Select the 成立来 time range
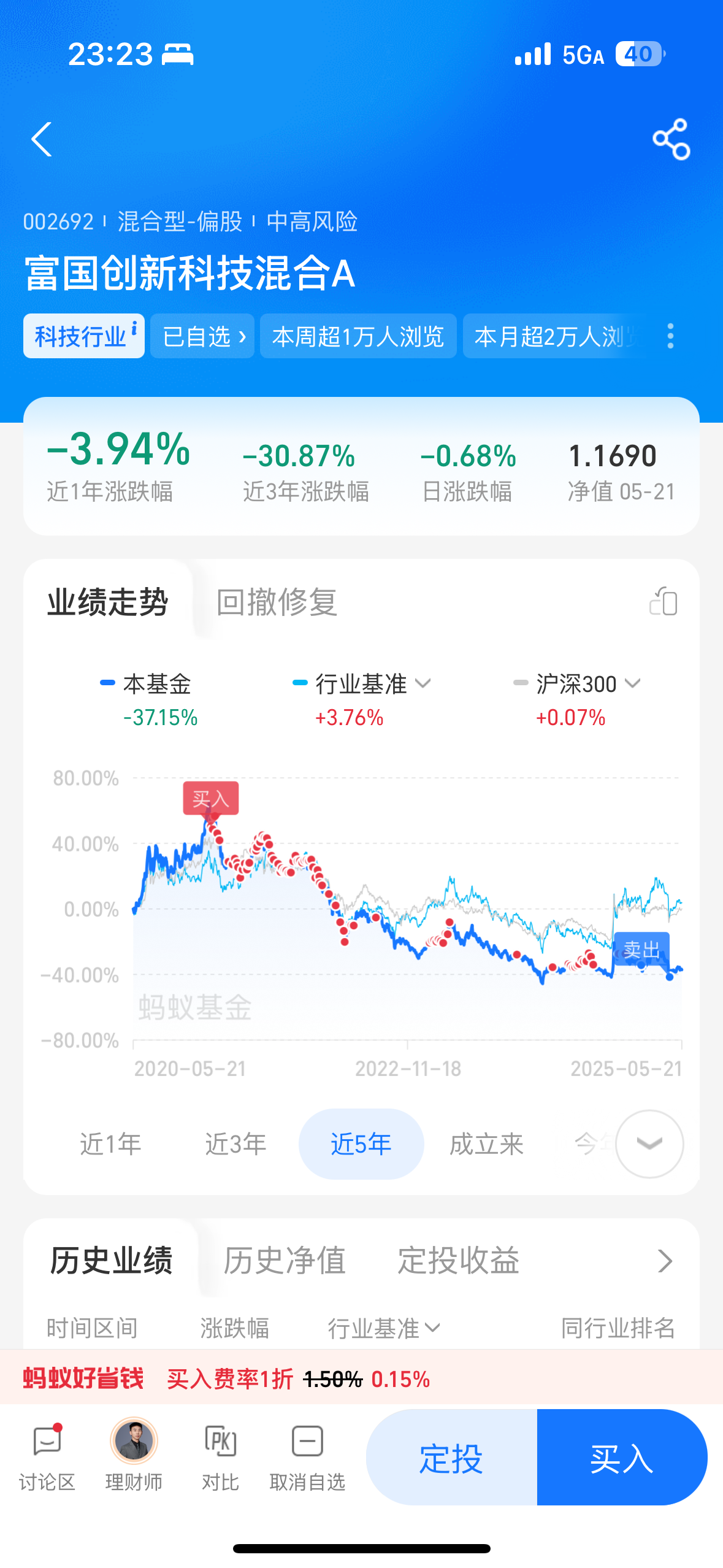Screen dimensions: 723x1568 click(x=486, y=1144)
